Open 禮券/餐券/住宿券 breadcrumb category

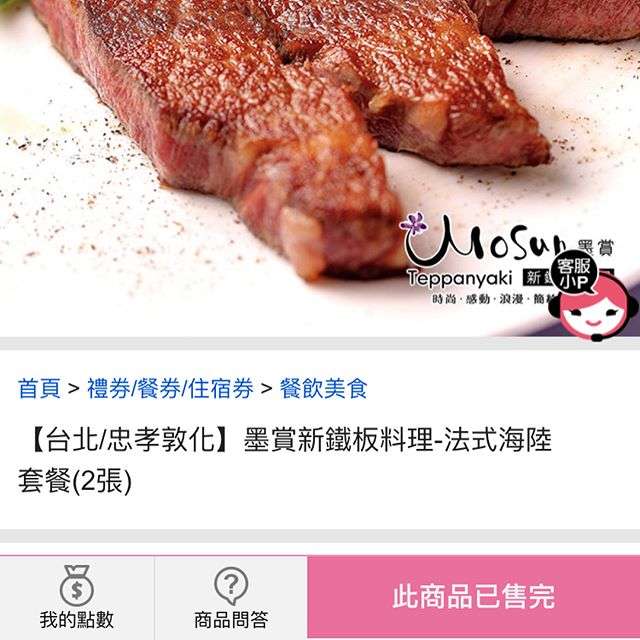coord(170,389)
